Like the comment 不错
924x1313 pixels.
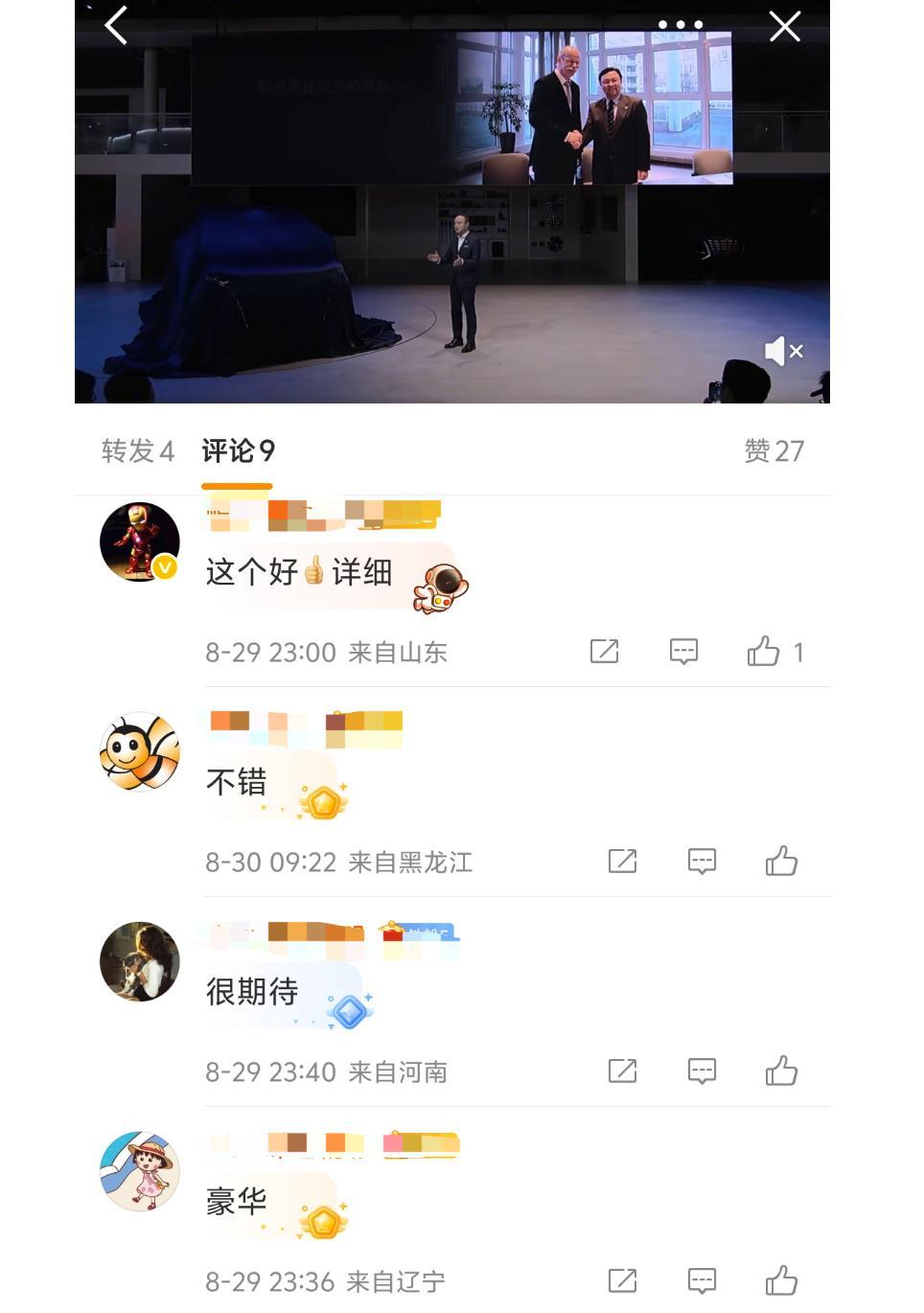(781, 862)
